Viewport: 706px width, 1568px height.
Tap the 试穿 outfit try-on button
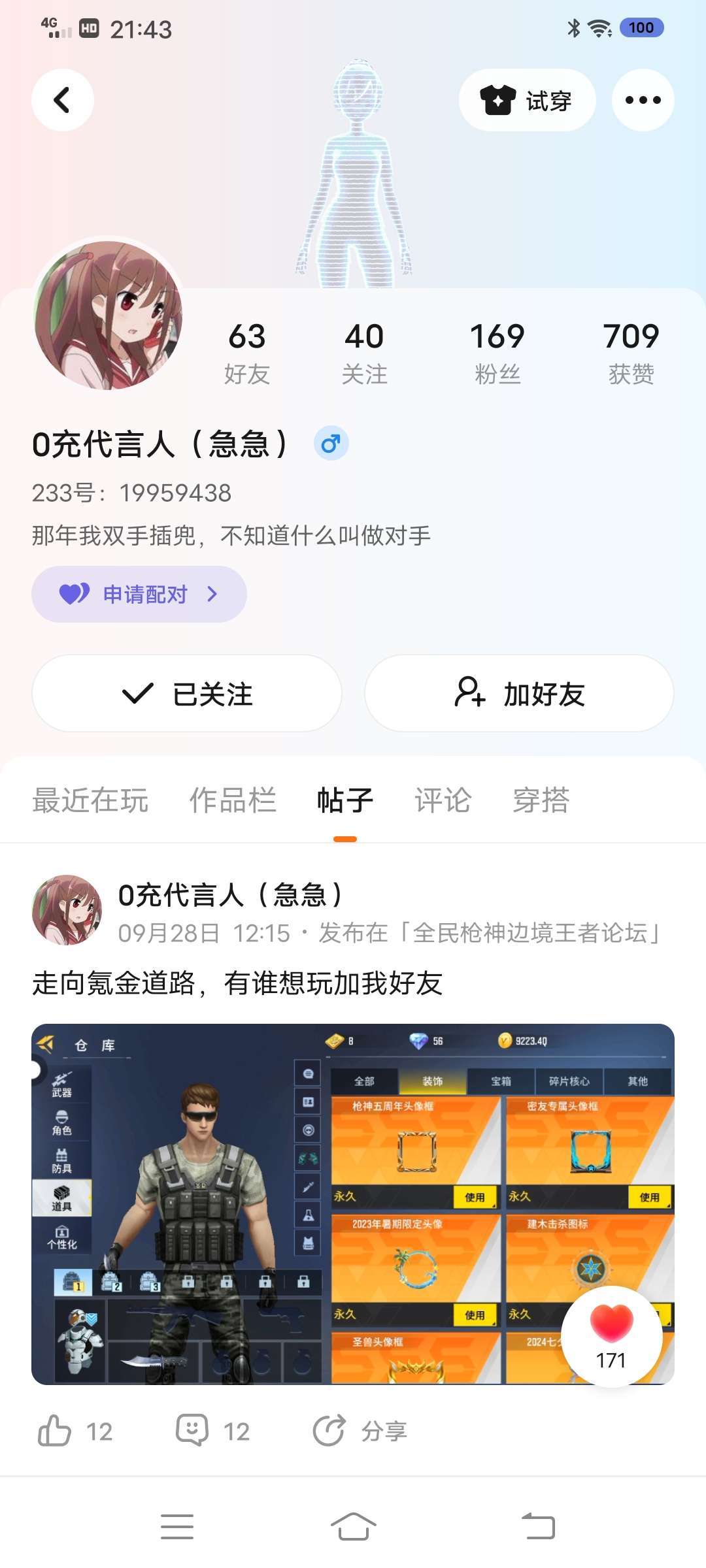click(527, 100)
